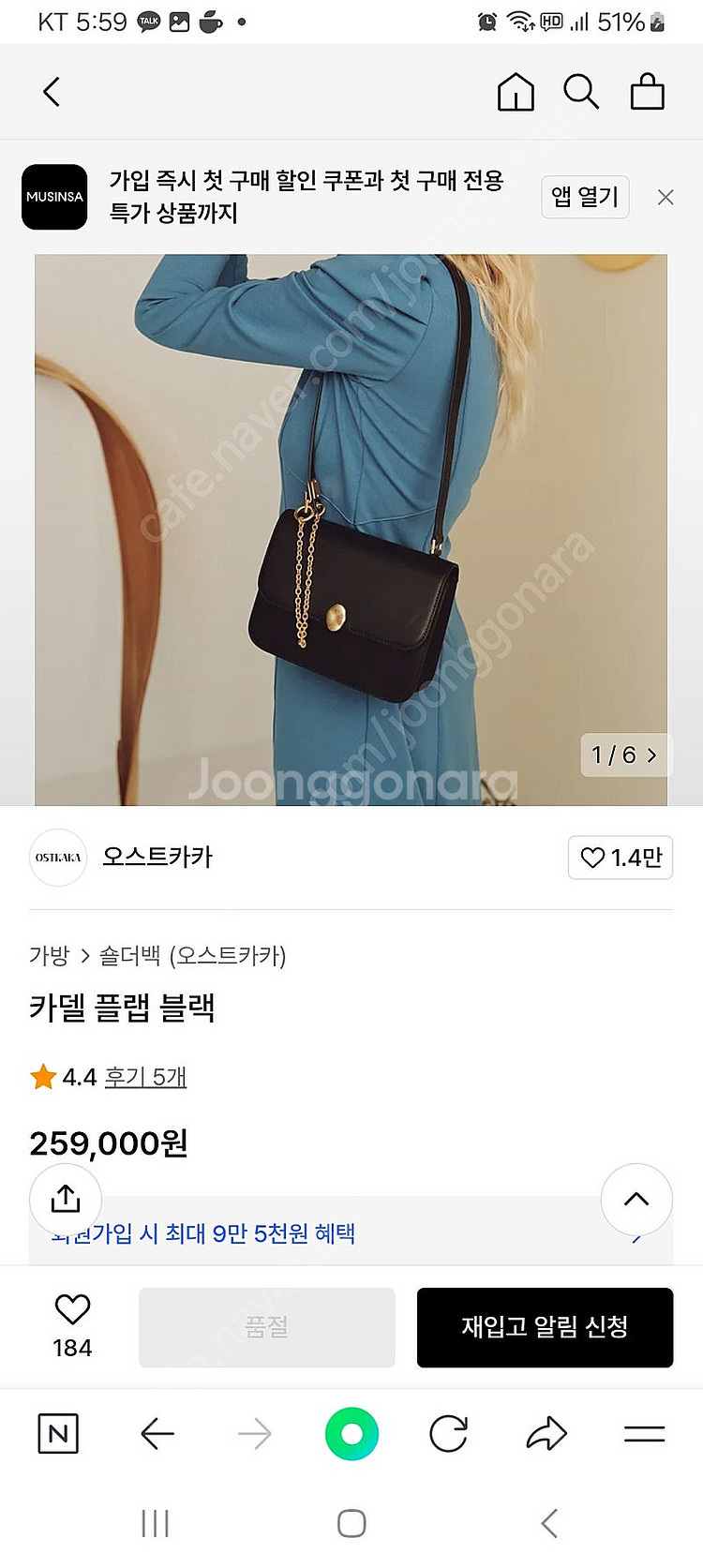This screenshot has width=703, height=1568.
Task: Open the search magnifier
Action: (x=580, y=92)
